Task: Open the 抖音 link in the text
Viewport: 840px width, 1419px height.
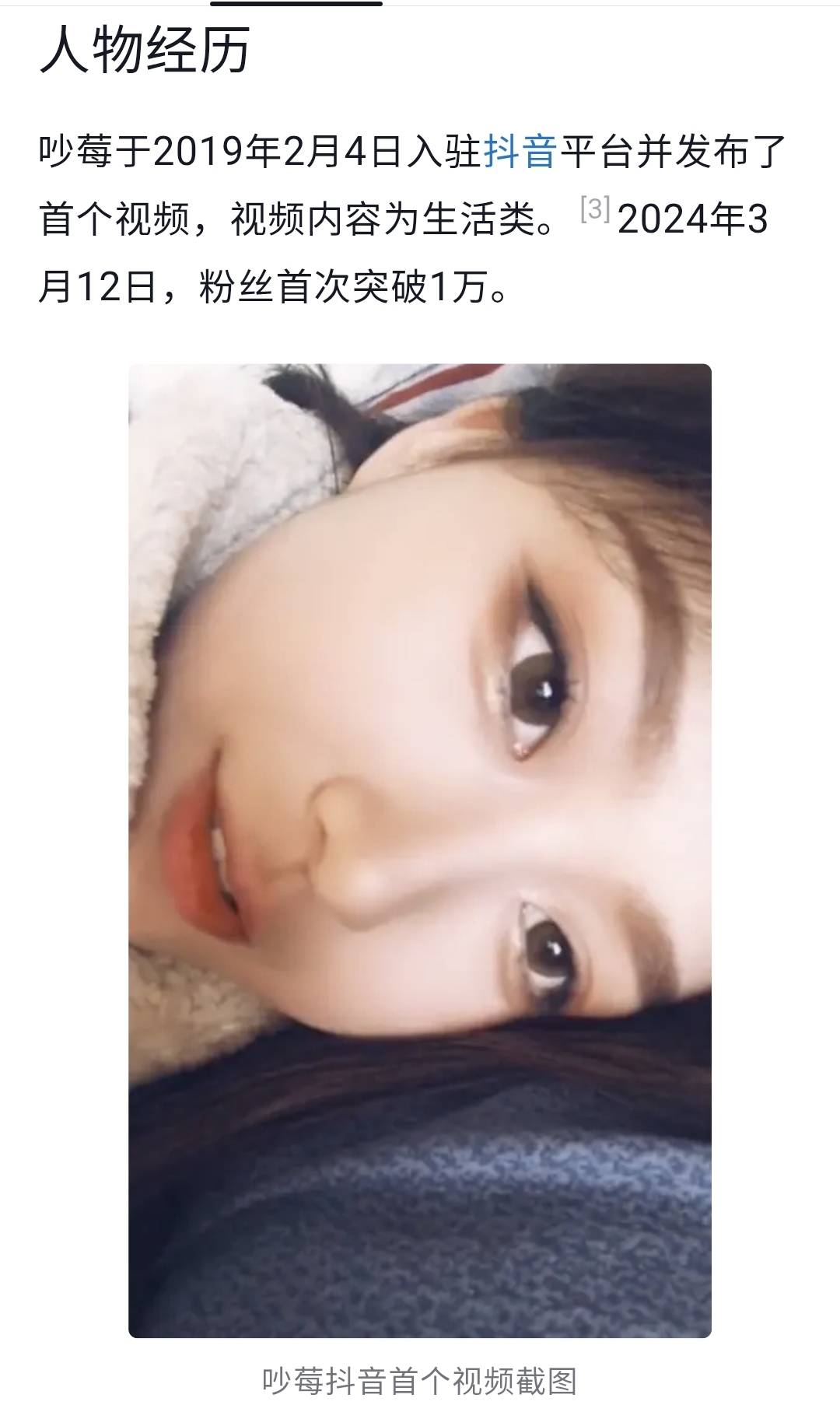Action: point(520,151)
